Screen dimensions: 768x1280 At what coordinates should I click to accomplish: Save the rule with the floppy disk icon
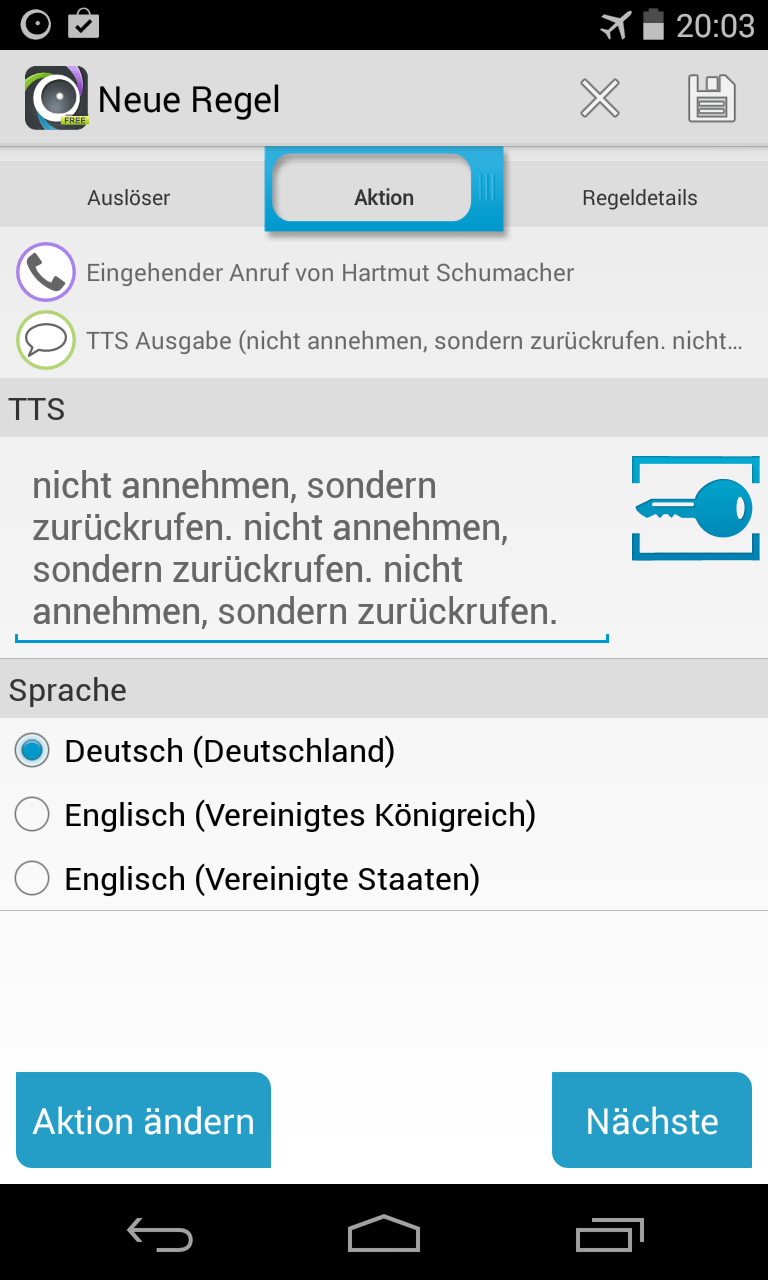tap(712, 99)
